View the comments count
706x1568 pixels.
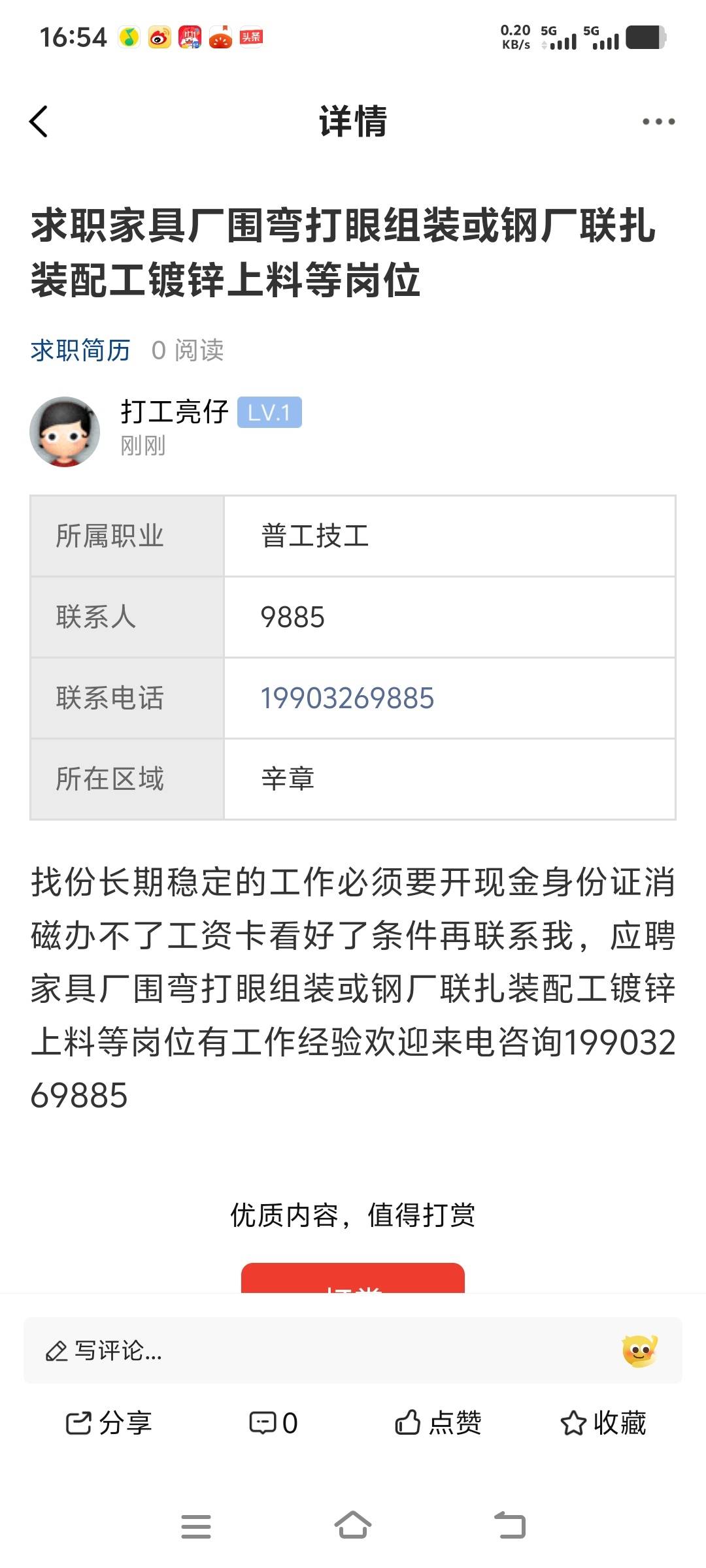point(273,1423)
